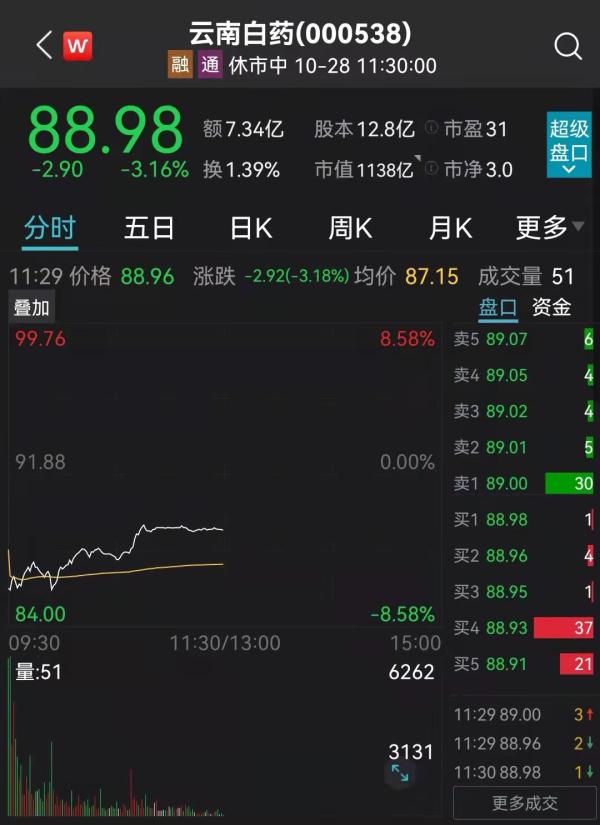Switch to the 资金 tab

(x=552, y=308)
